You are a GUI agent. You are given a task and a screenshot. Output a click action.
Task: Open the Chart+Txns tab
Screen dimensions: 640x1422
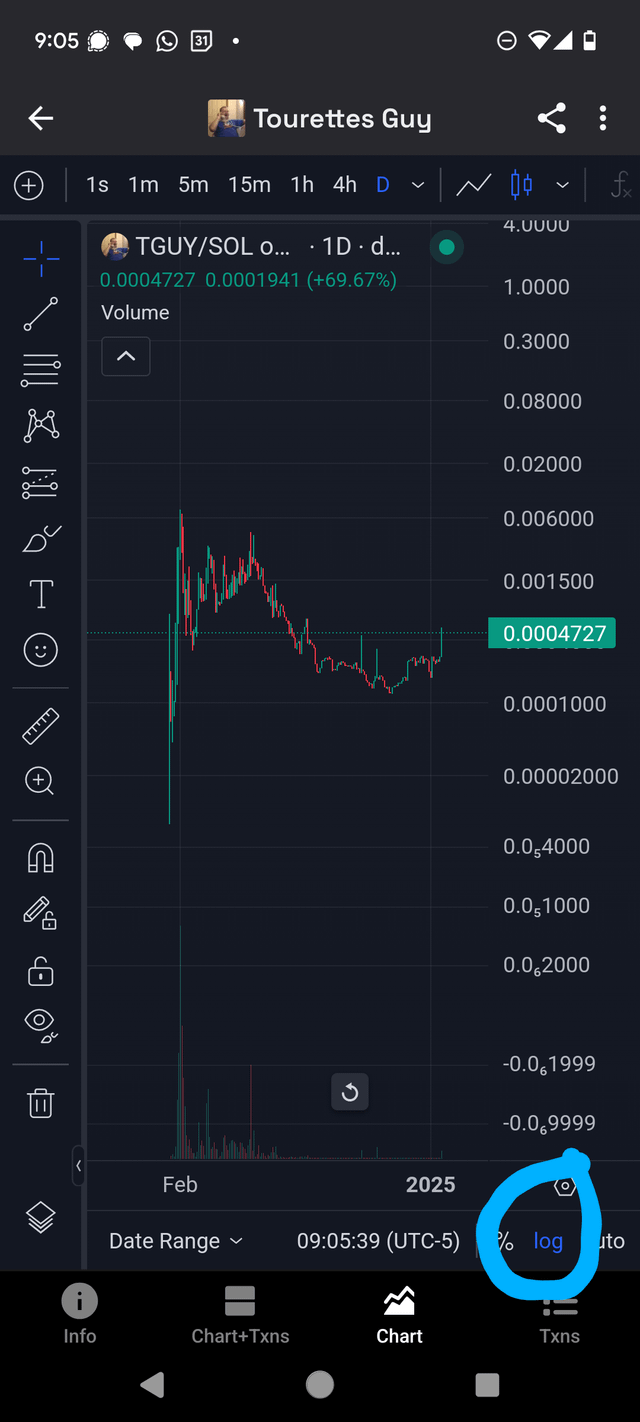click(x=240, y=1314)
